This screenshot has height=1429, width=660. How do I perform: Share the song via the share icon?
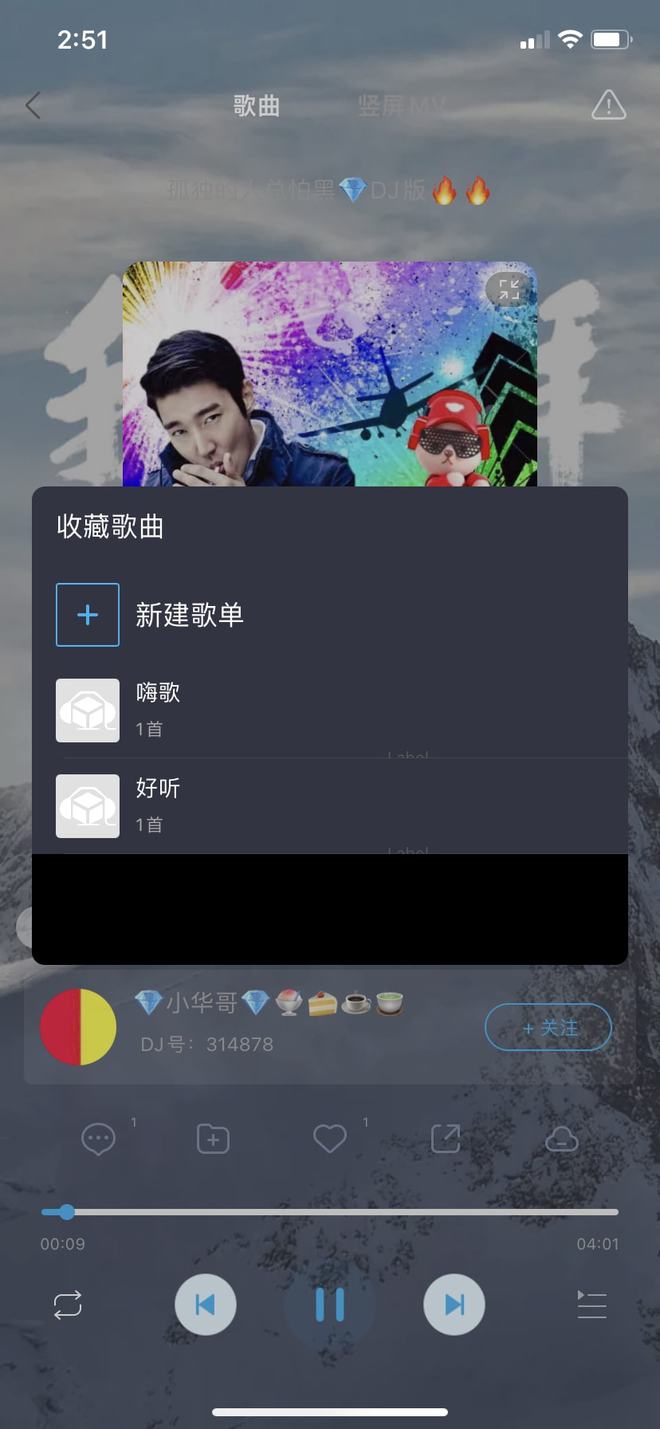pos(445,1139)
